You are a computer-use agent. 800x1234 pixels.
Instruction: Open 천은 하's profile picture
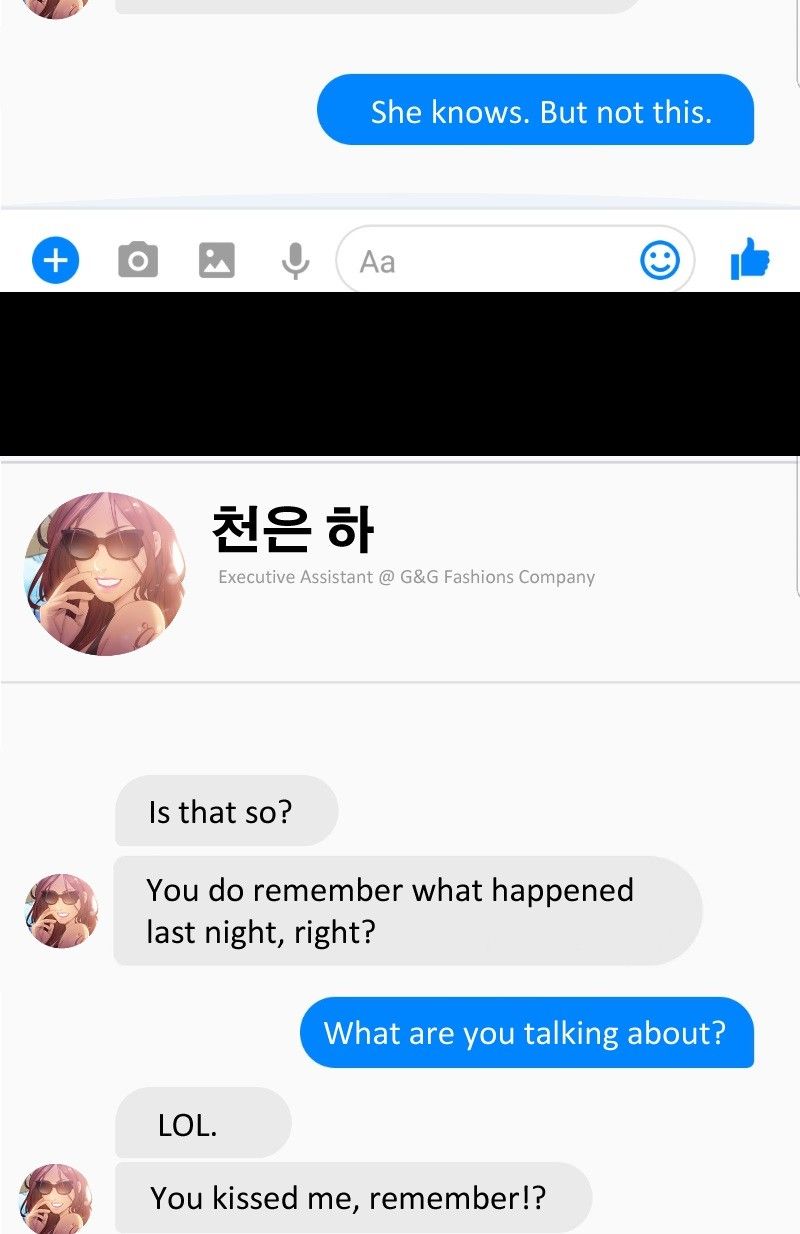103,573
